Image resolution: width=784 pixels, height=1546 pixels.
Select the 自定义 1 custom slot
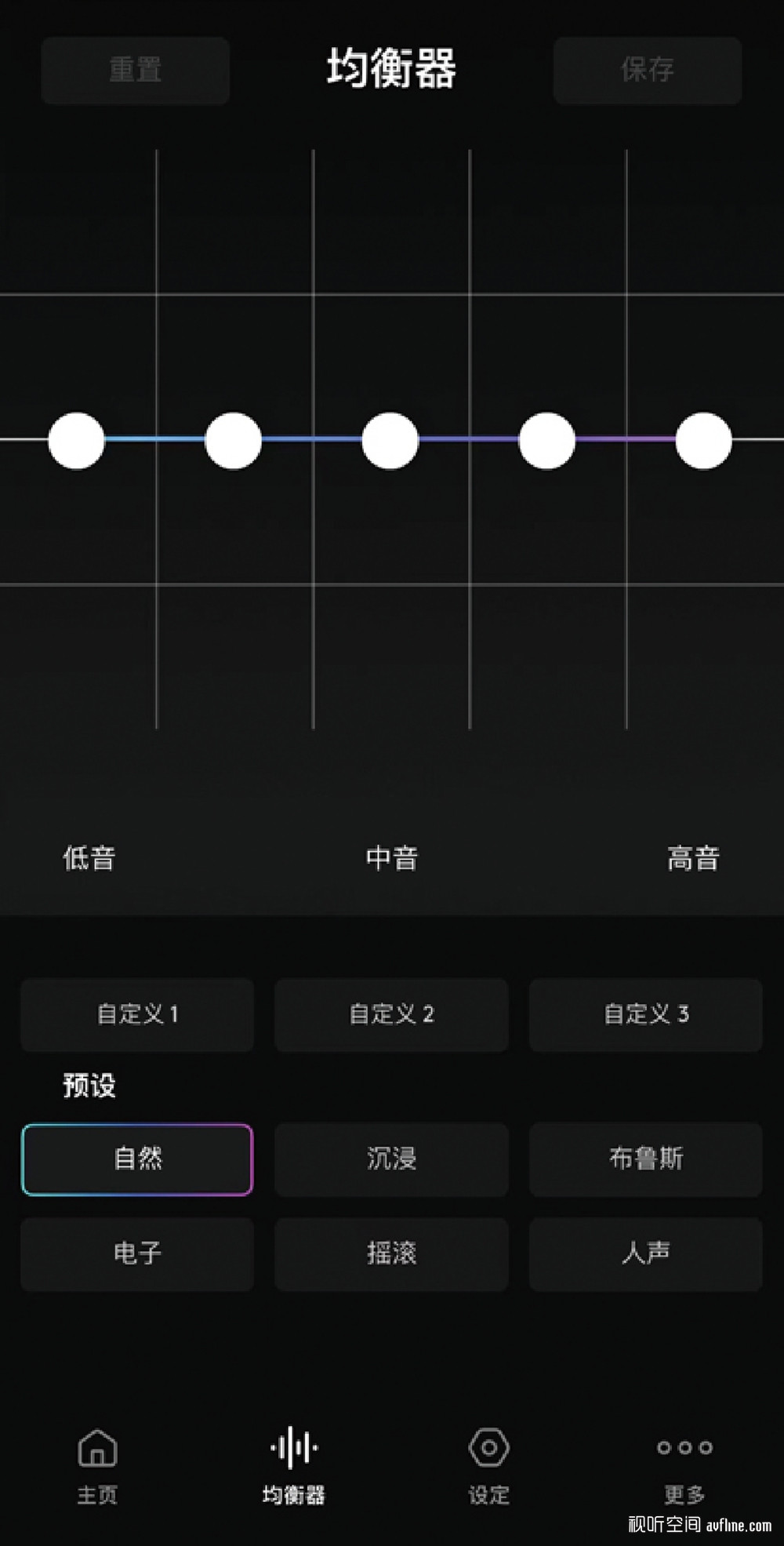[137, 1014]
